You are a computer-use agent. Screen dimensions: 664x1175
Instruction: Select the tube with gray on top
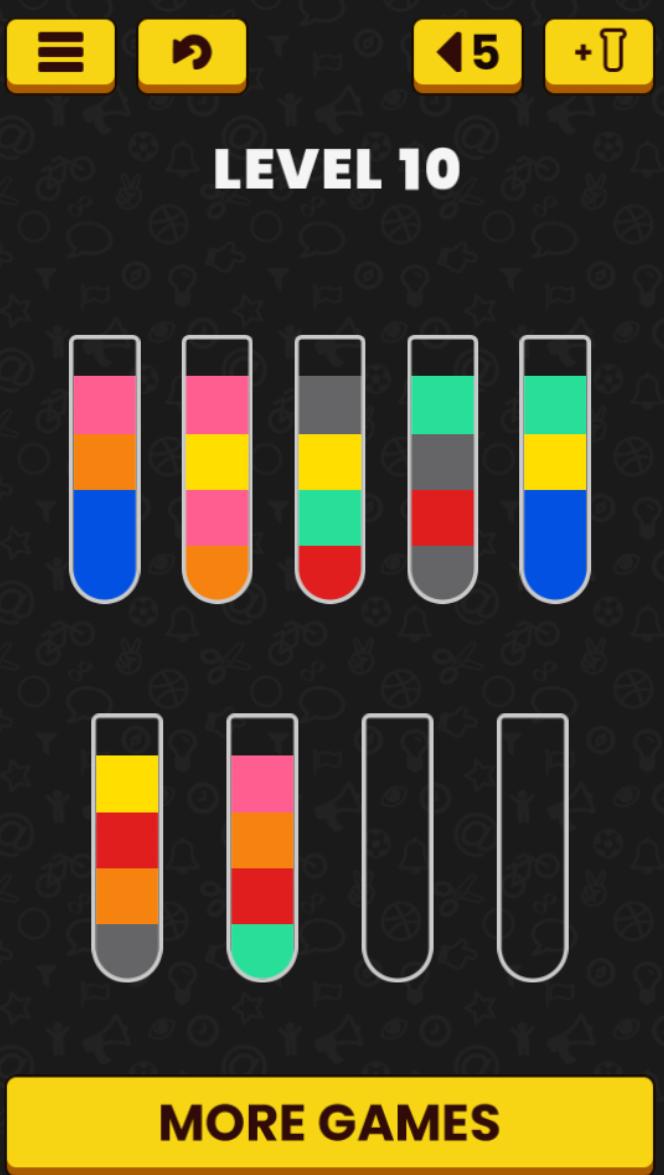330,470
